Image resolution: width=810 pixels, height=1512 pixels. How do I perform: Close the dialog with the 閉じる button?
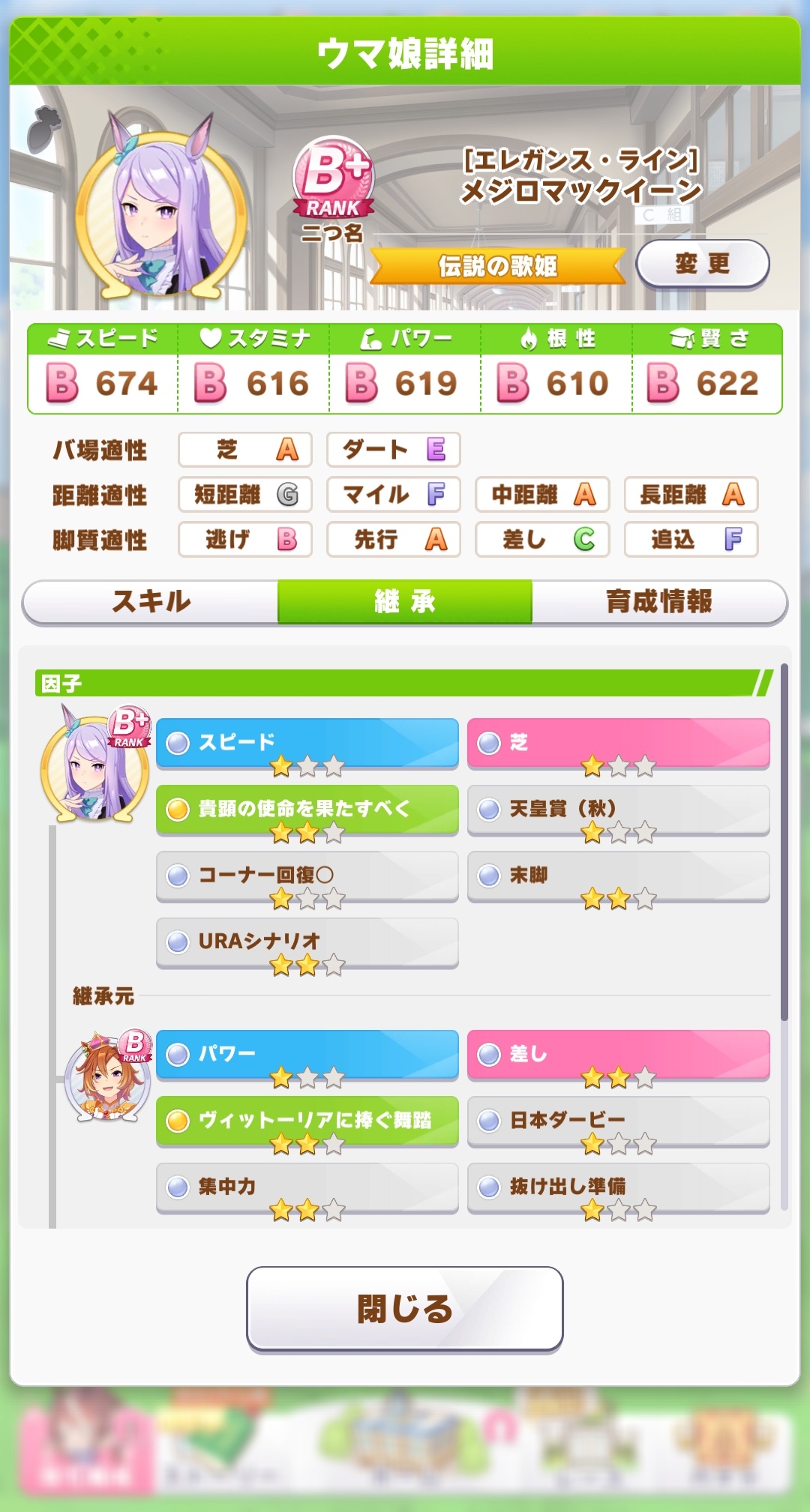(x=405, y=1309)
